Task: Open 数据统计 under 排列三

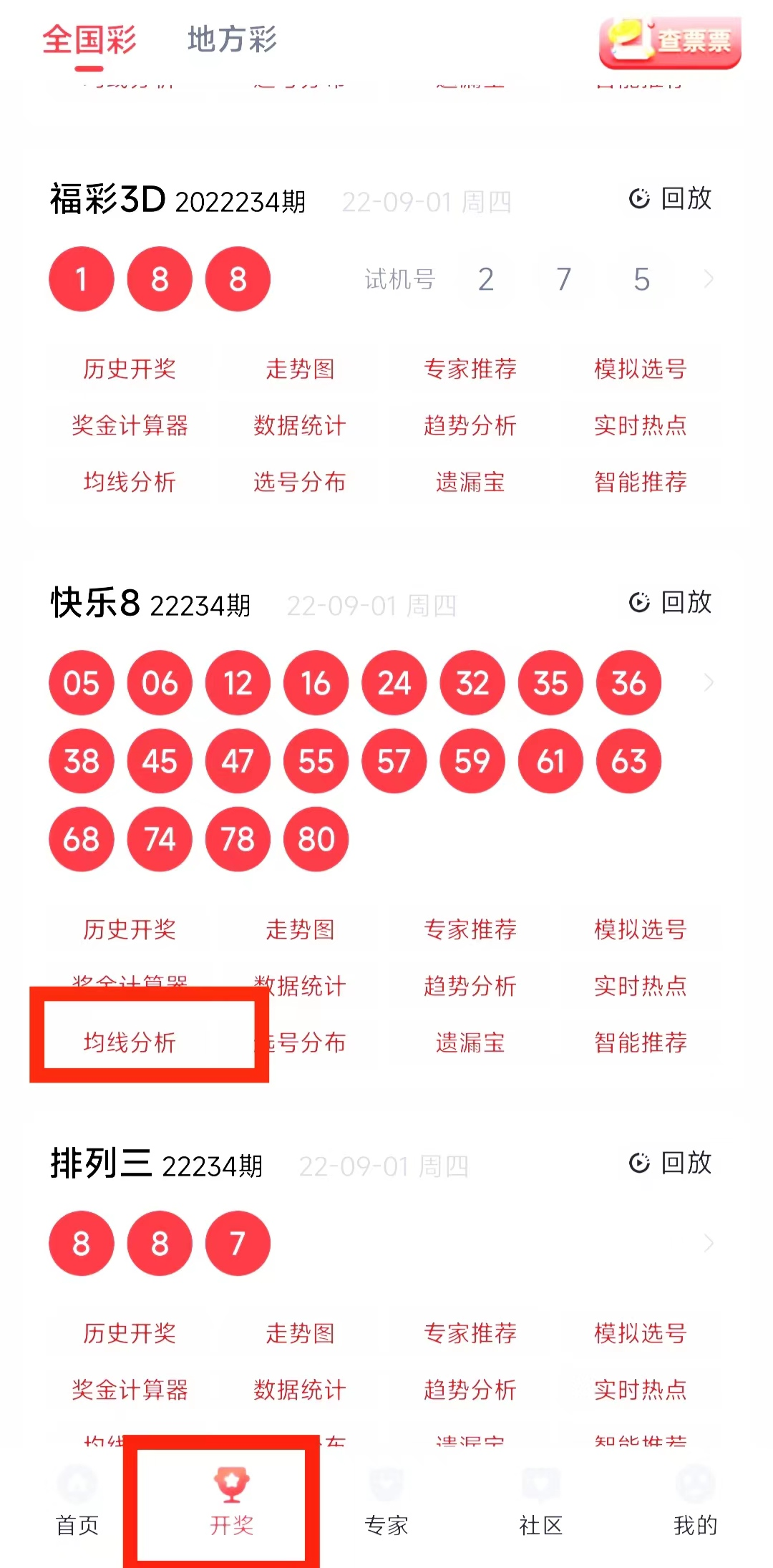Action: [300, 1389]
